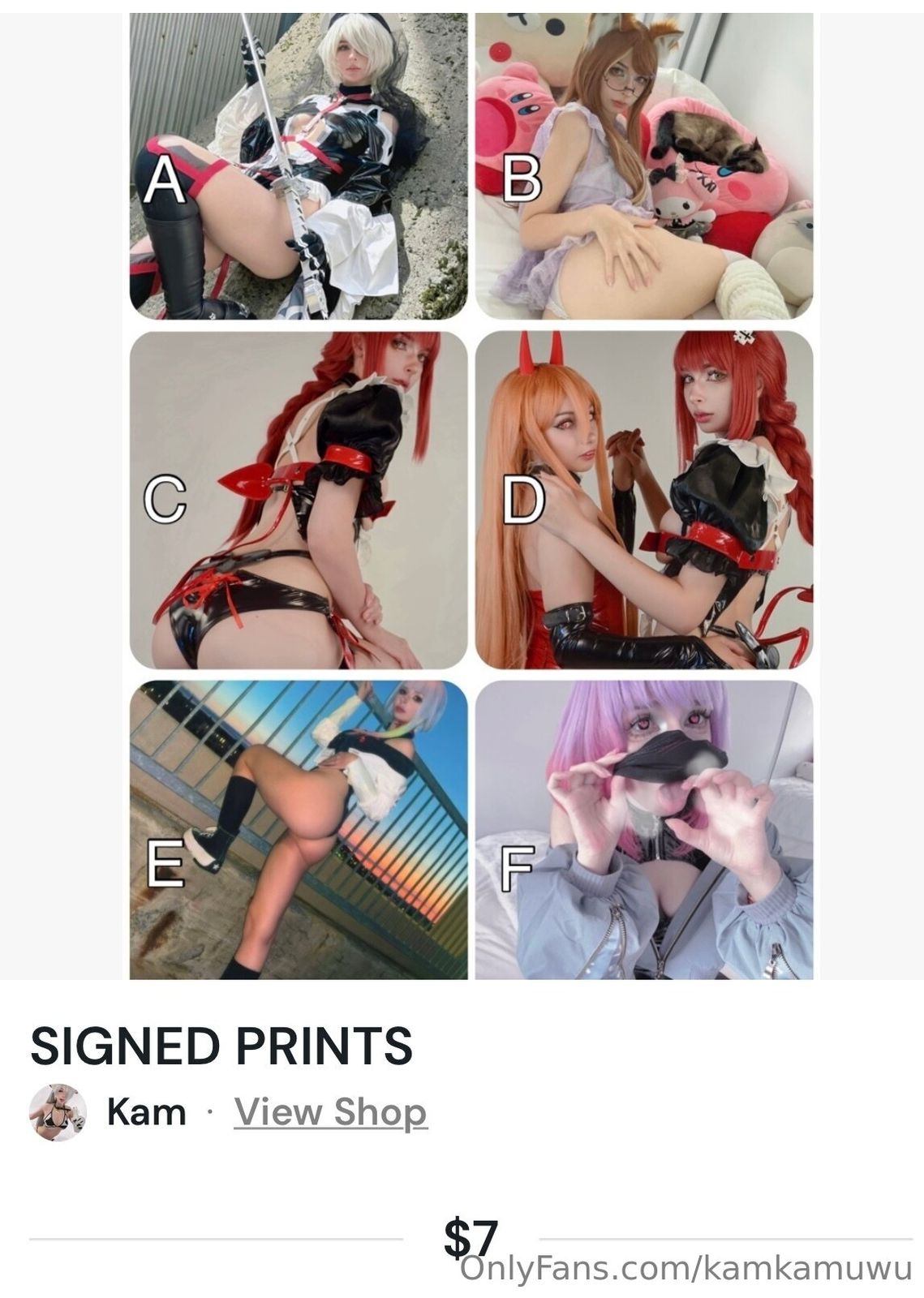Screen dimensions: 924x1298
Task: Open the View Shop link
Action: [330, 1112]
